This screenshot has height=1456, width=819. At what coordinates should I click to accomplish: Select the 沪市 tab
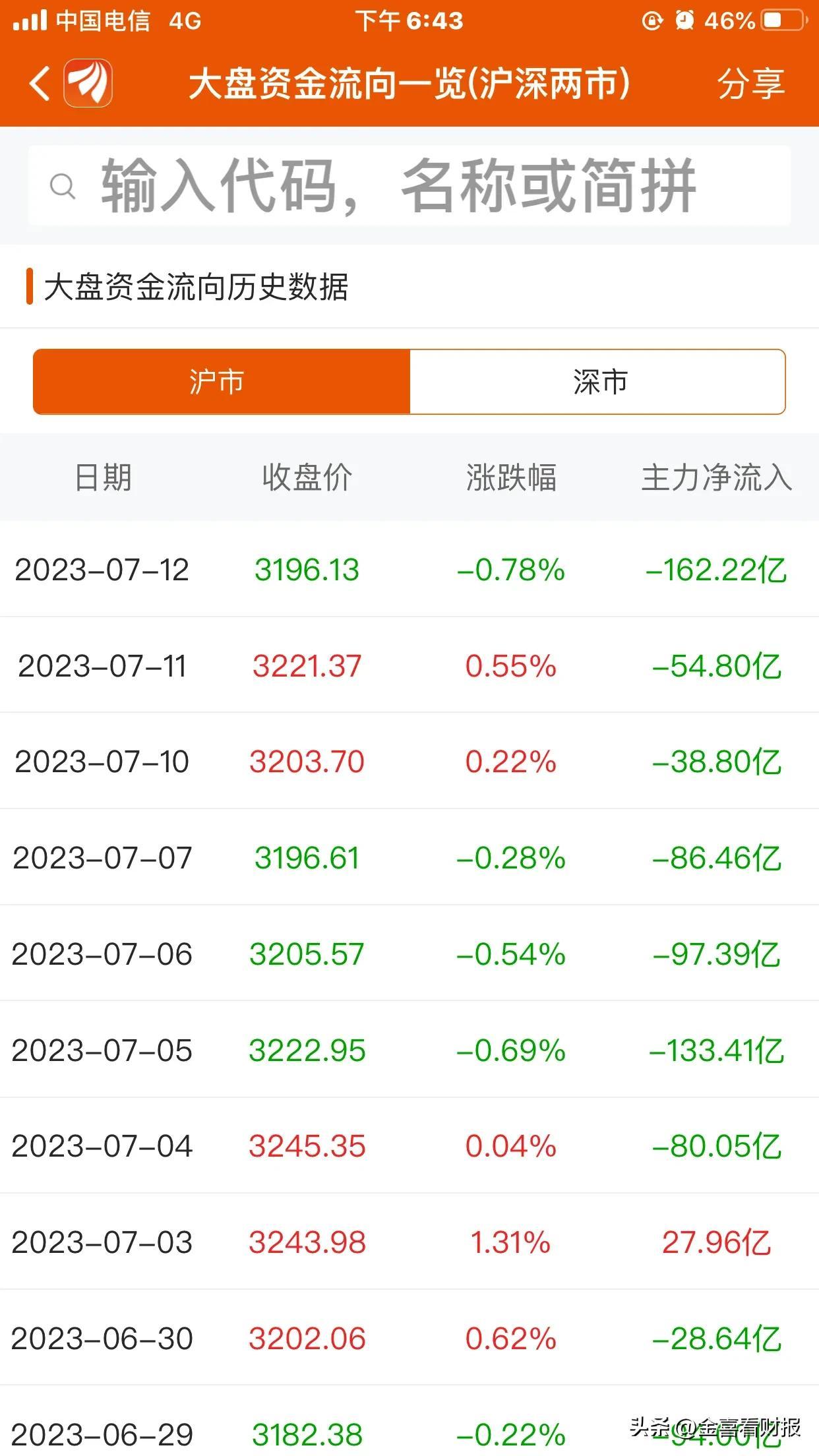(222, 382)
